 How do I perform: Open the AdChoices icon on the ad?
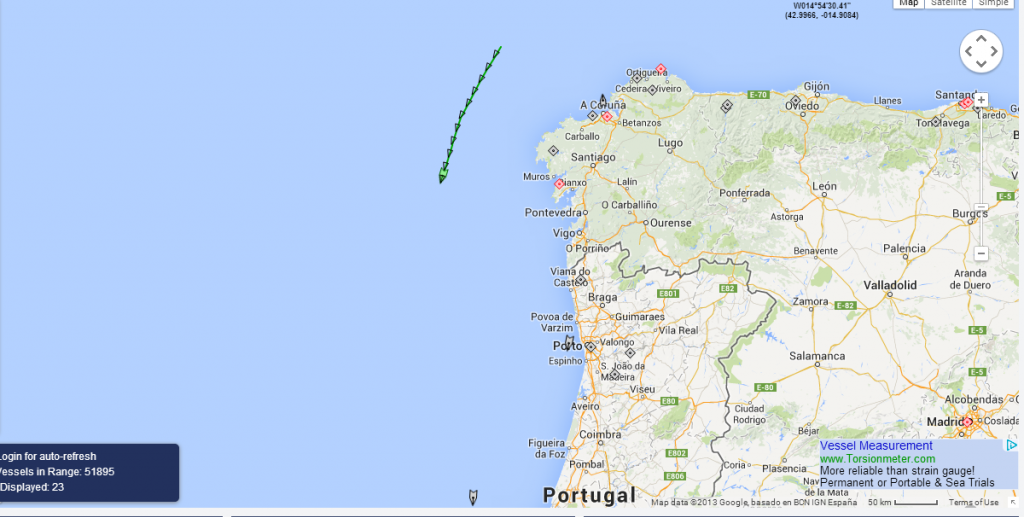pyautogui.click(x=1012, y=445)
